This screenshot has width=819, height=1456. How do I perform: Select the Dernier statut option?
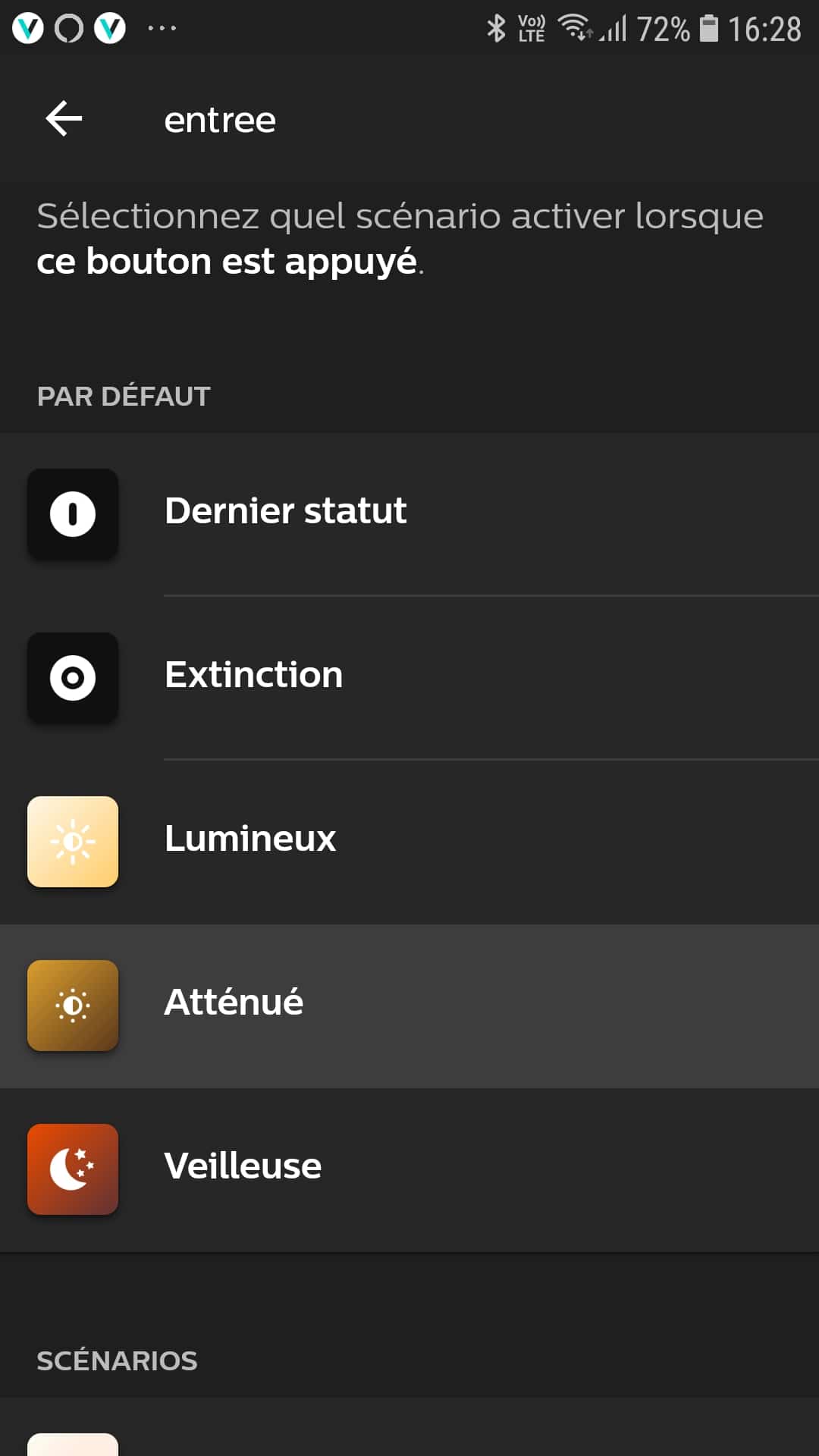[409, 514]
